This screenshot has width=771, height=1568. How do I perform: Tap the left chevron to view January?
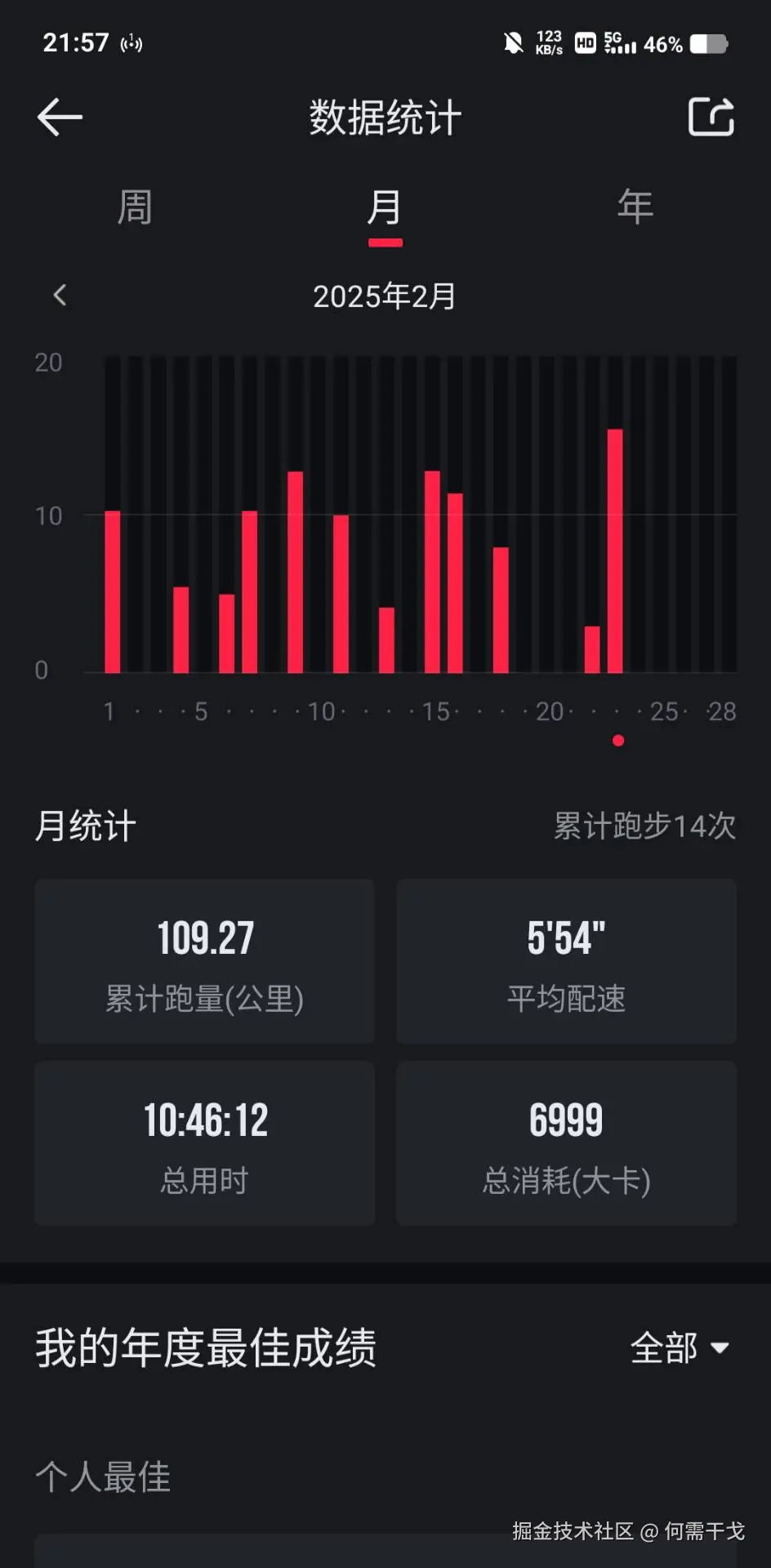click(x=59, y=296)
